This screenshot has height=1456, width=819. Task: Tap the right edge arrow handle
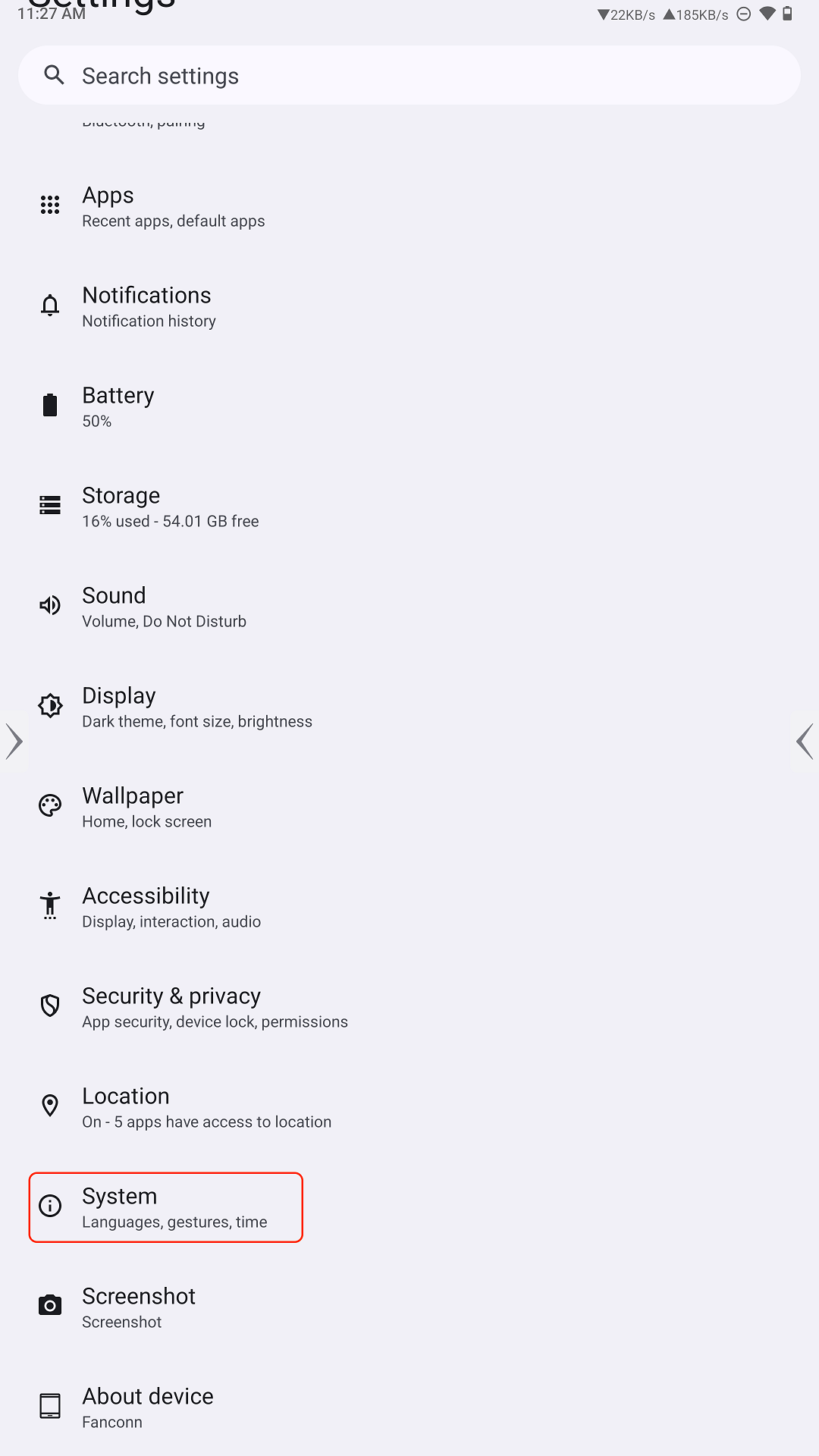805,742
